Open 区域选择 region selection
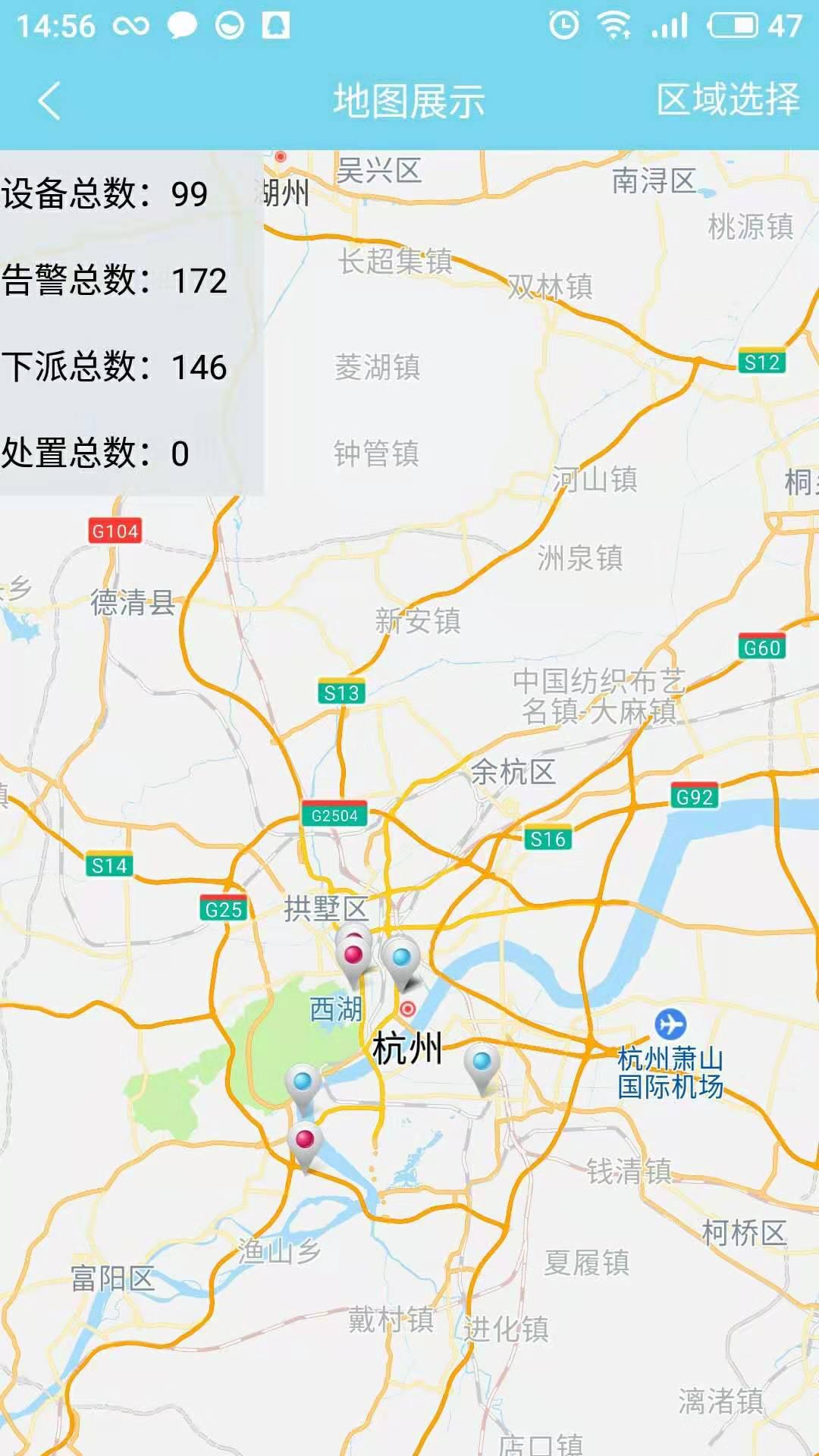Viewport: 819px width, 1456px height. click(726, 100)
